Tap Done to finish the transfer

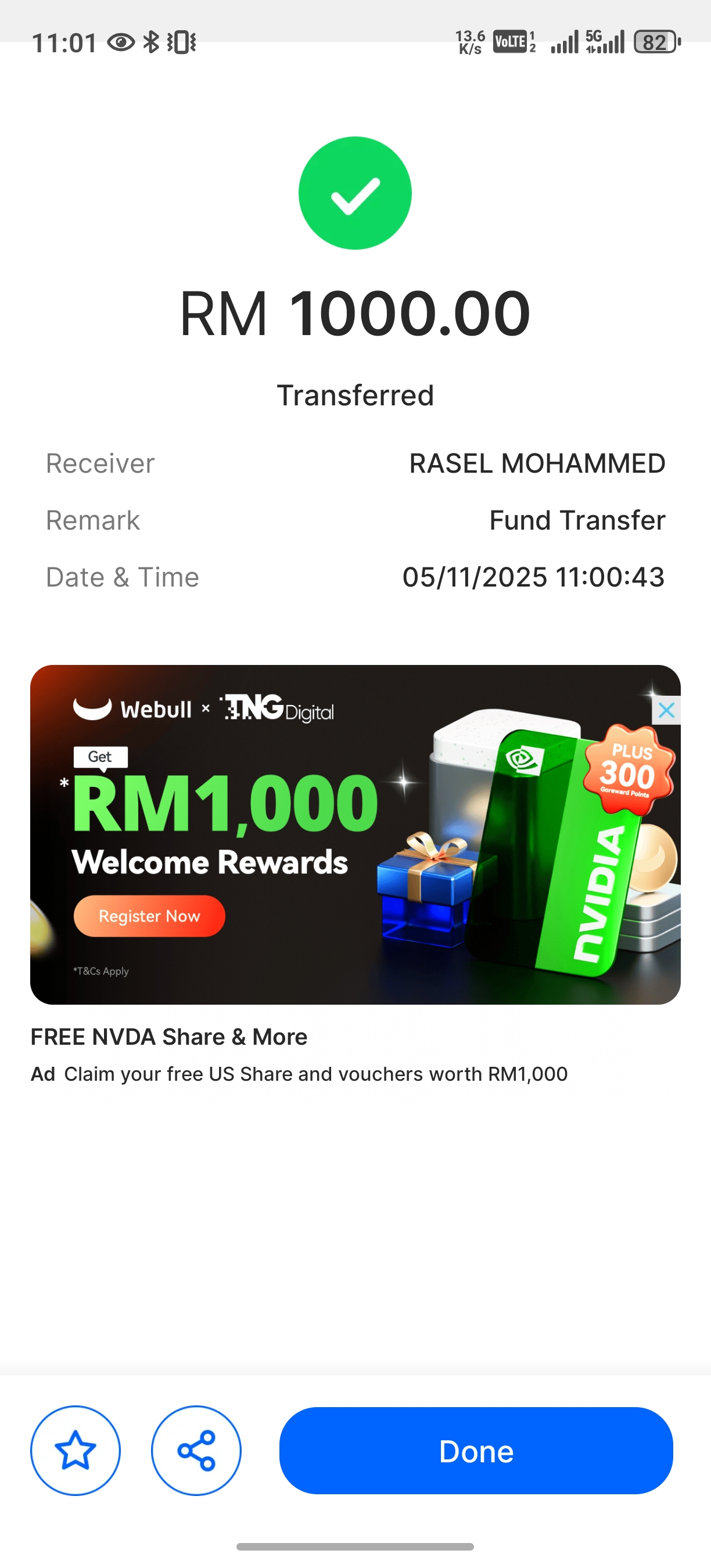click(x=476, y=1450)
